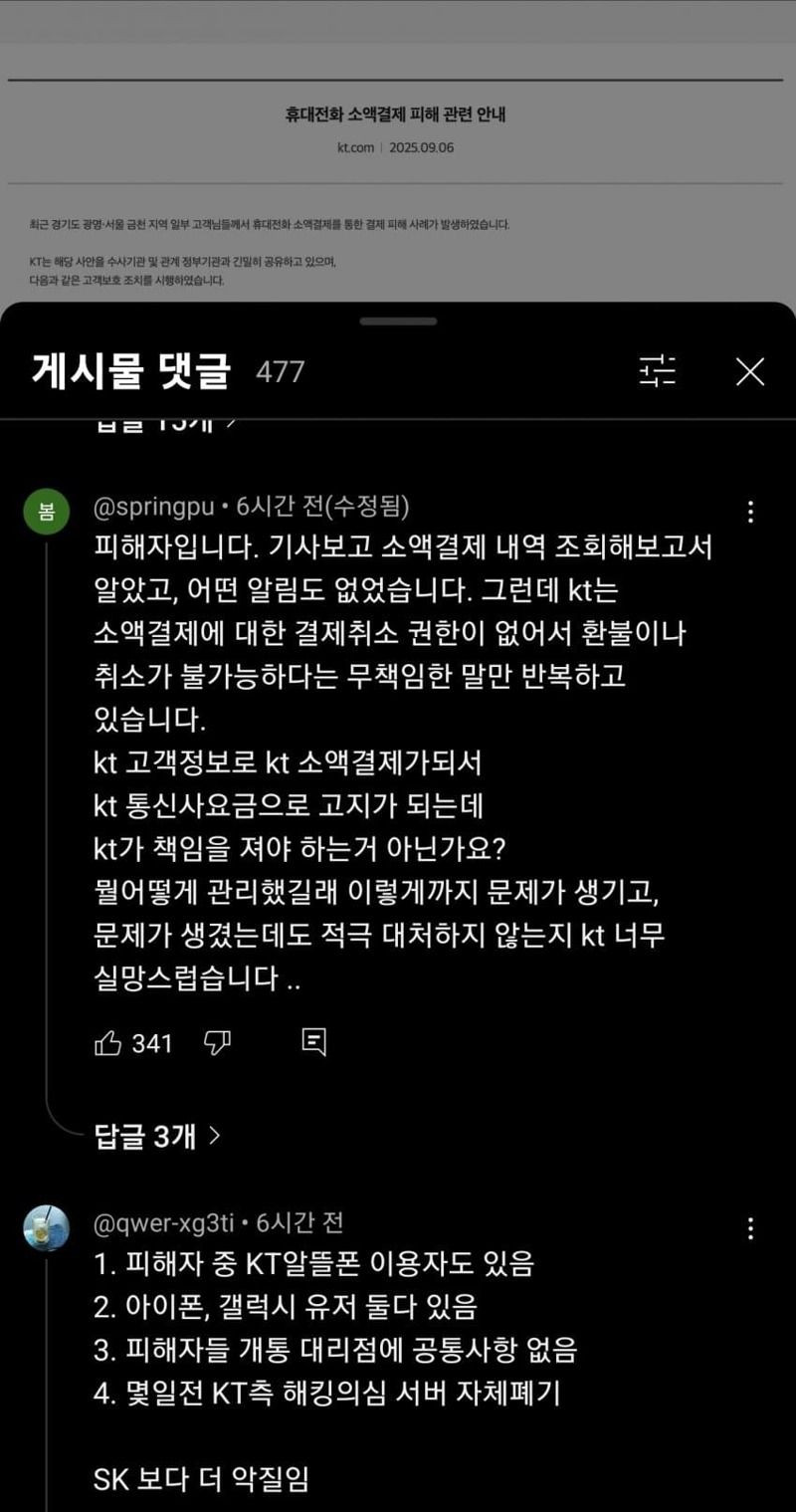Viewport: 796px width, 1512px height.
Task: Dislike the comment by @springpu
Action: click(x=217, y=1043)
